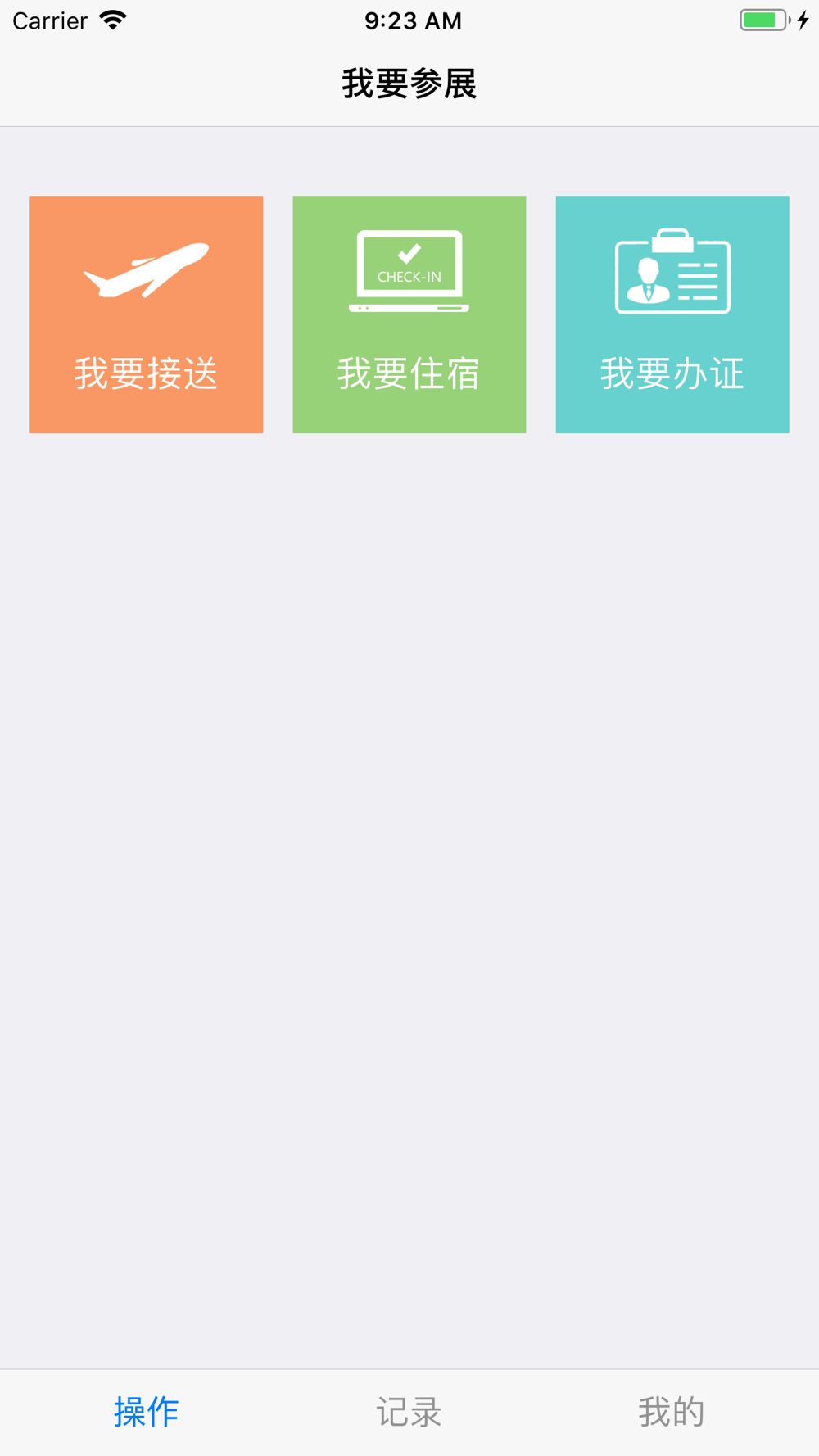Switch to the 操作 tab
This screenshot has width=819, height=1456.
click(x=146, y=1412)
